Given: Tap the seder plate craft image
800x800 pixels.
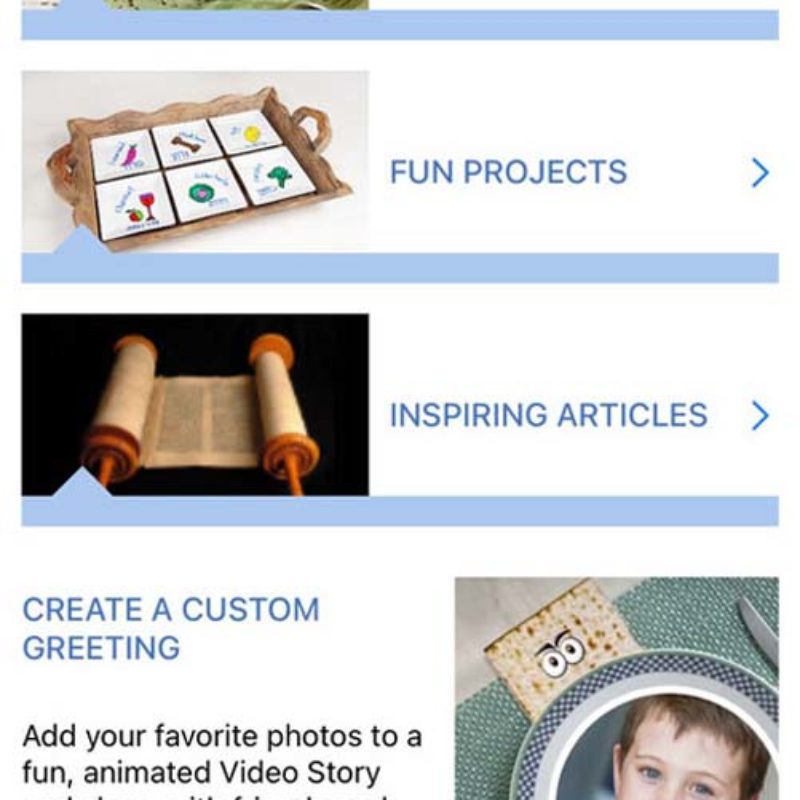Looking at the screenshot, I should 195,162.
